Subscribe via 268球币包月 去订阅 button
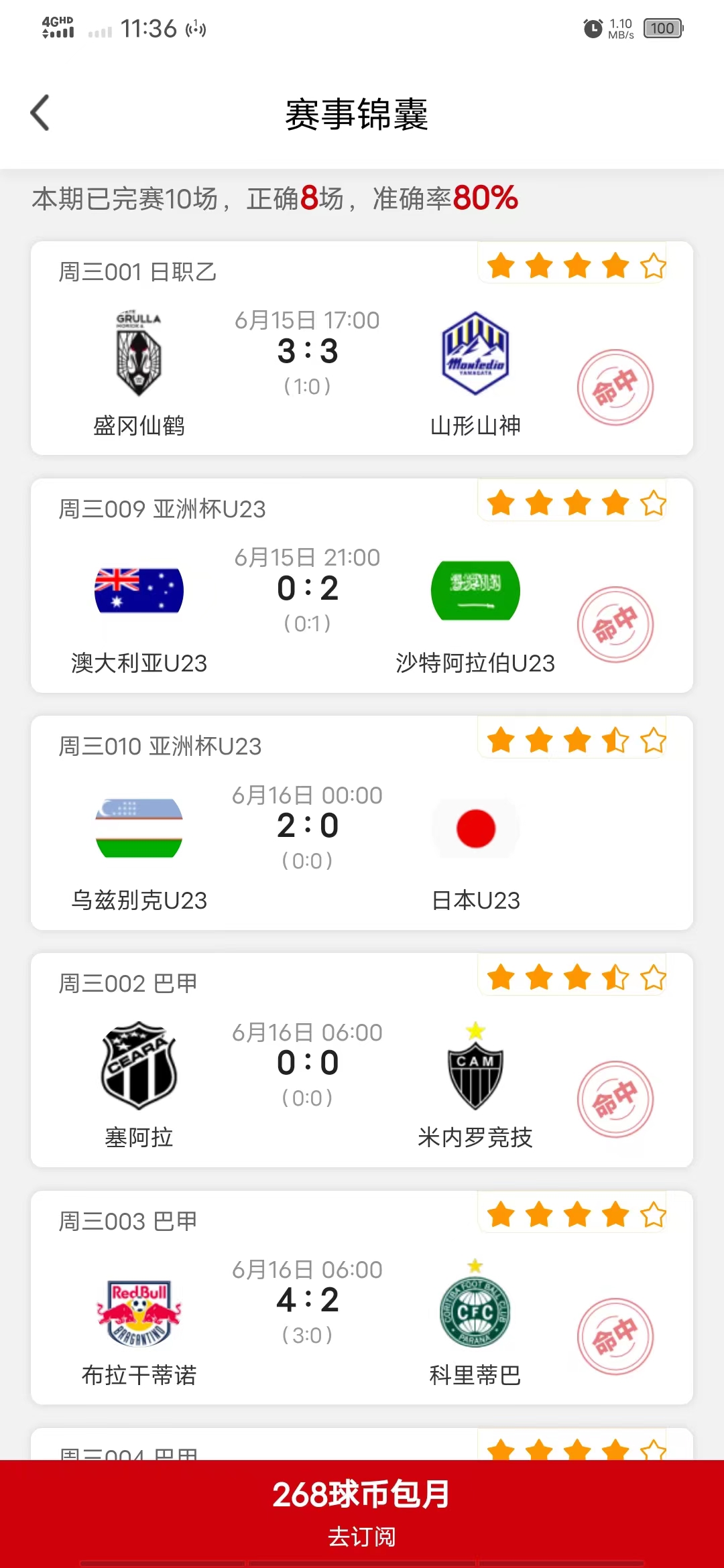724x1568 pixels. pos(362,1512)
